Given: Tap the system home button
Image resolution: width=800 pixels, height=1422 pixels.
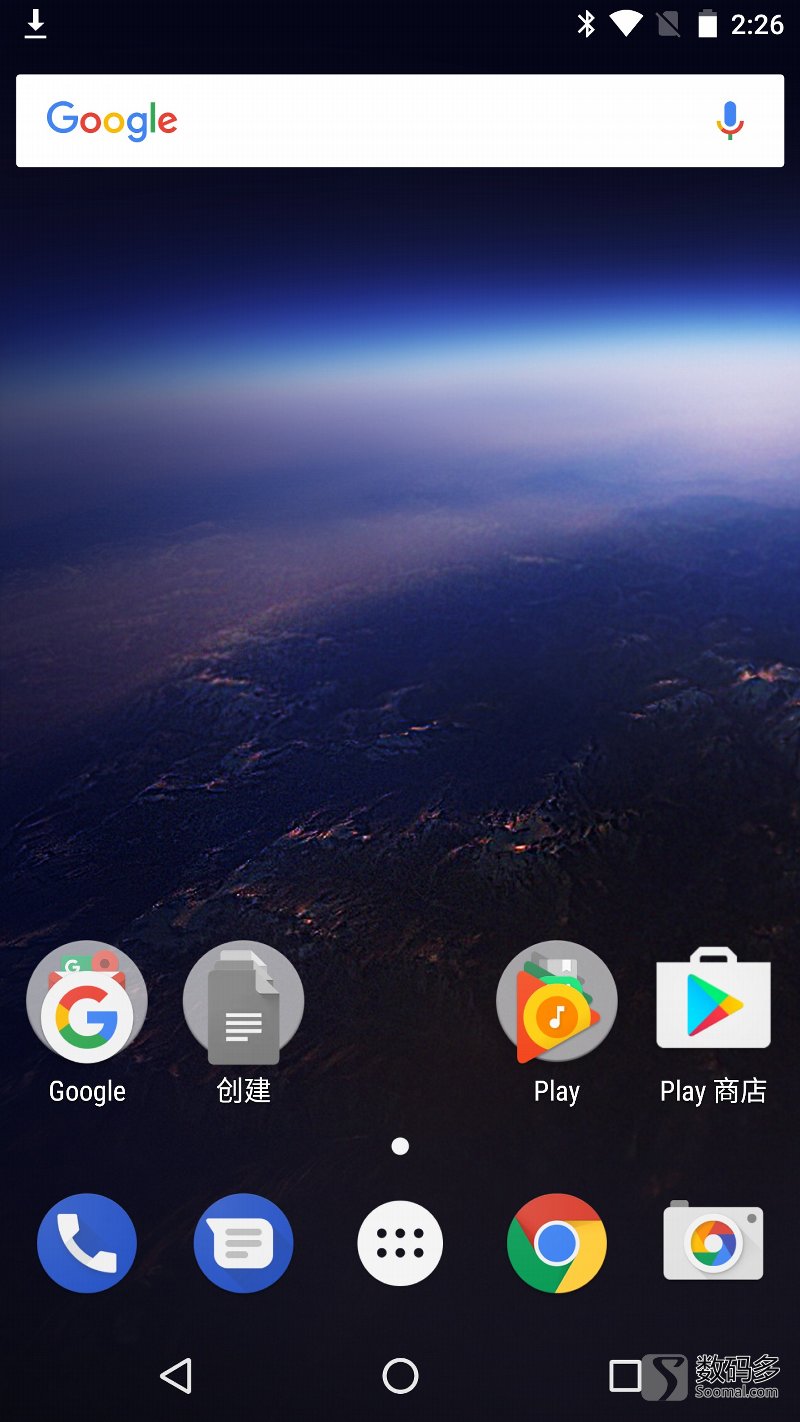Looking at the screenshot, I should [x=400, y=1376].
